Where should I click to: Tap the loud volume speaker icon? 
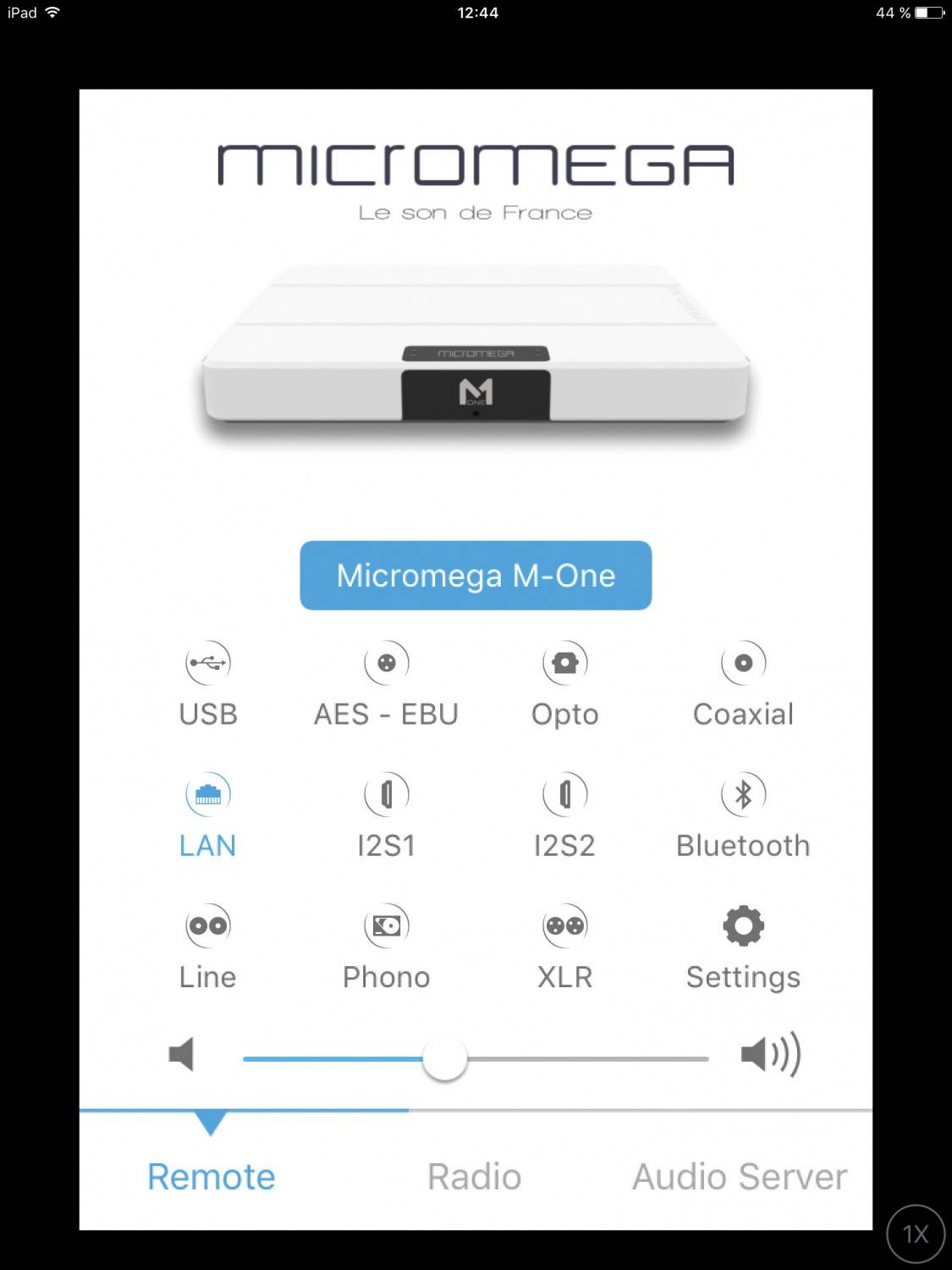click(x=769, y=1055)
